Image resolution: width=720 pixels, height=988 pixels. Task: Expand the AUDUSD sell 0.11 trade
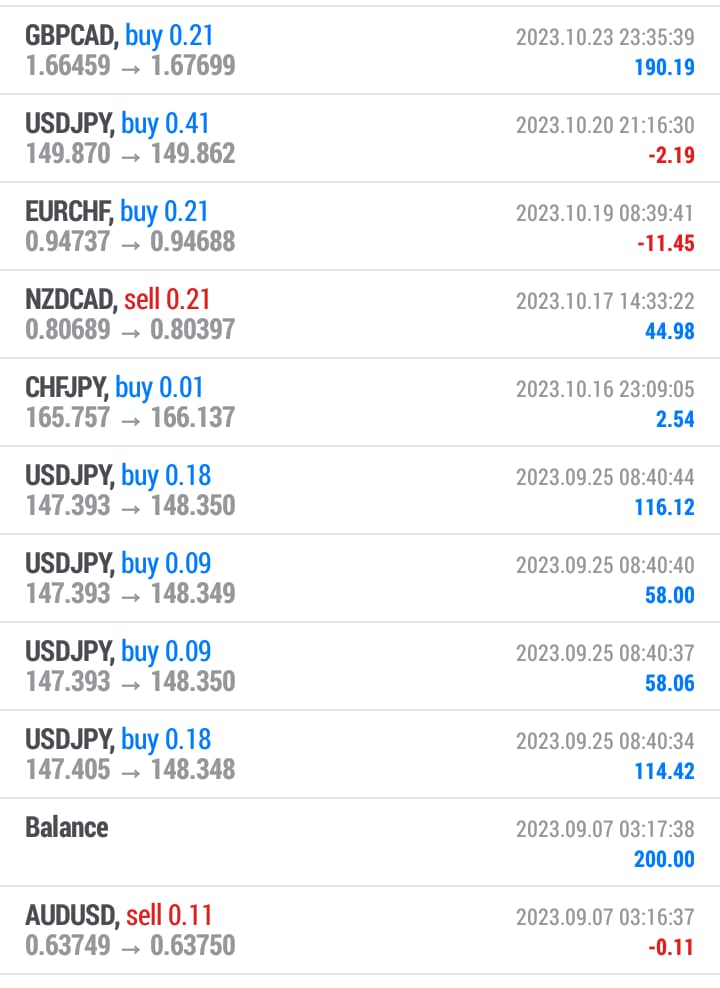(x=360, y=930)
